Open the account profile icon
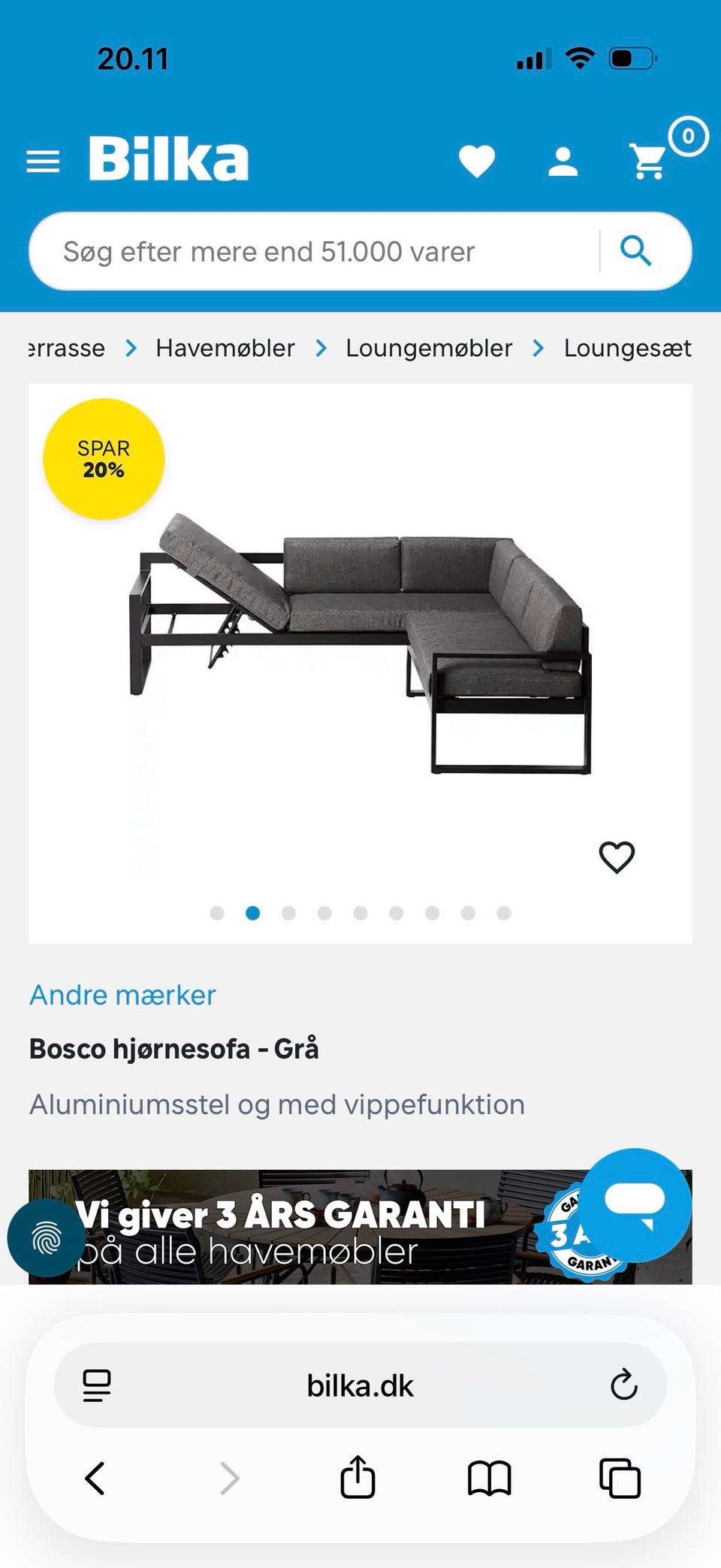The height and width of the screenshot is (1568, 721). (564, 160)
